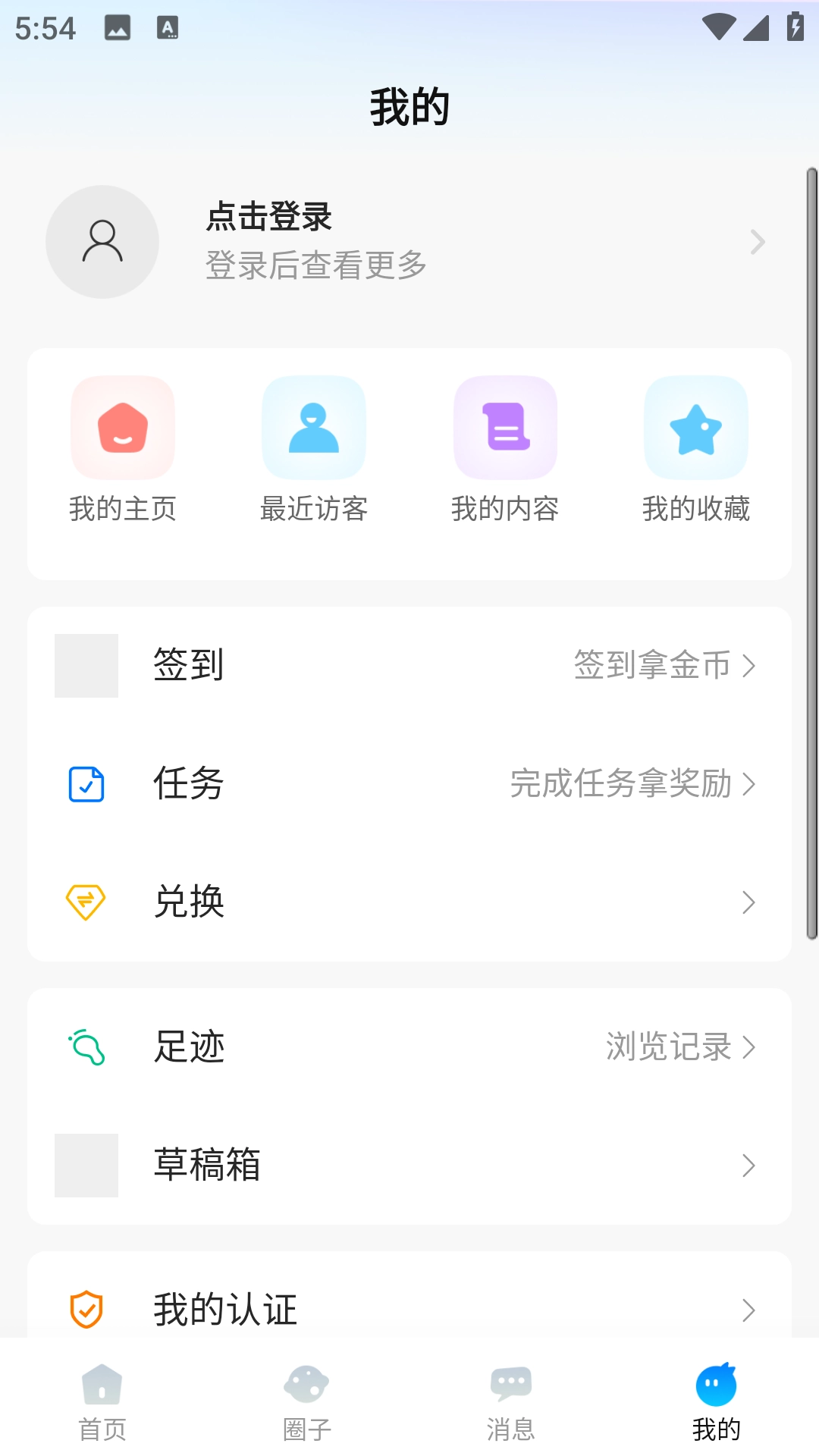Open 我的内容 content icon

(x=505, y=428)
